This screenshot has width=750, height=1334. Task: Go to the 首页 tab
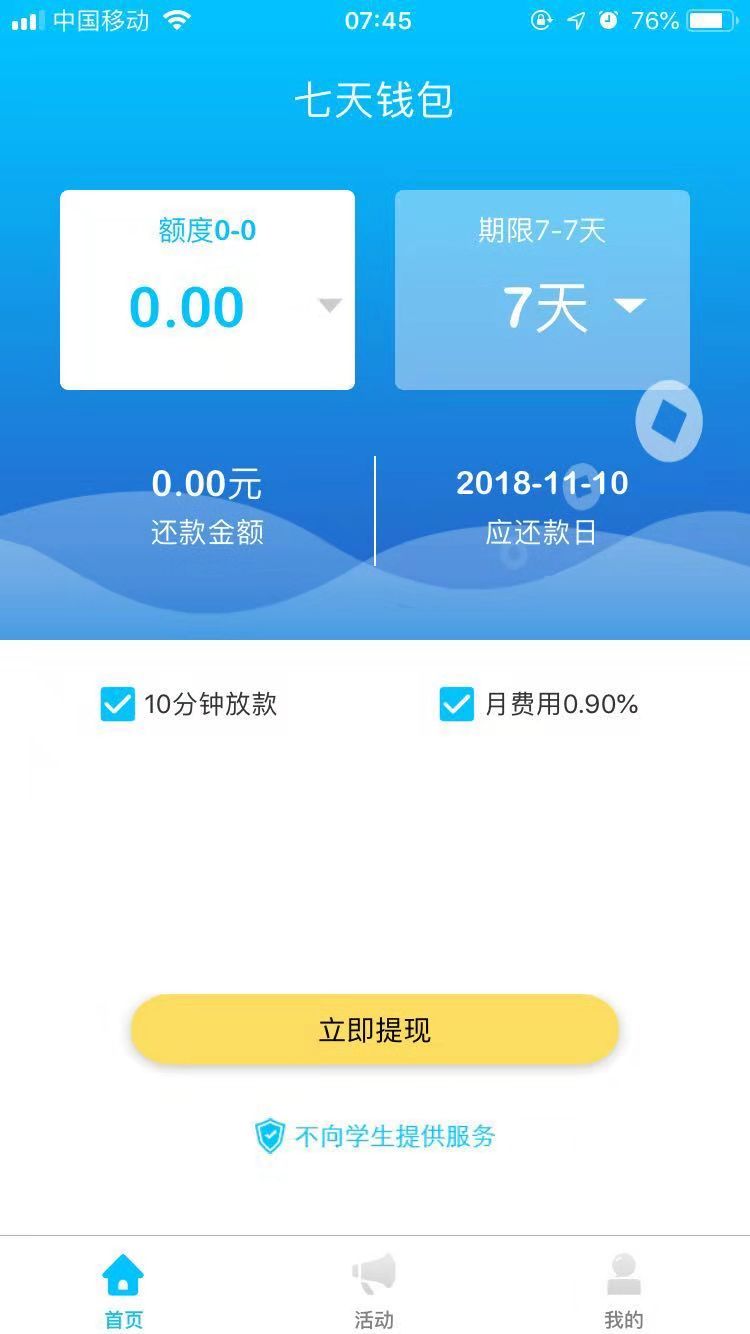point(123,1291)
